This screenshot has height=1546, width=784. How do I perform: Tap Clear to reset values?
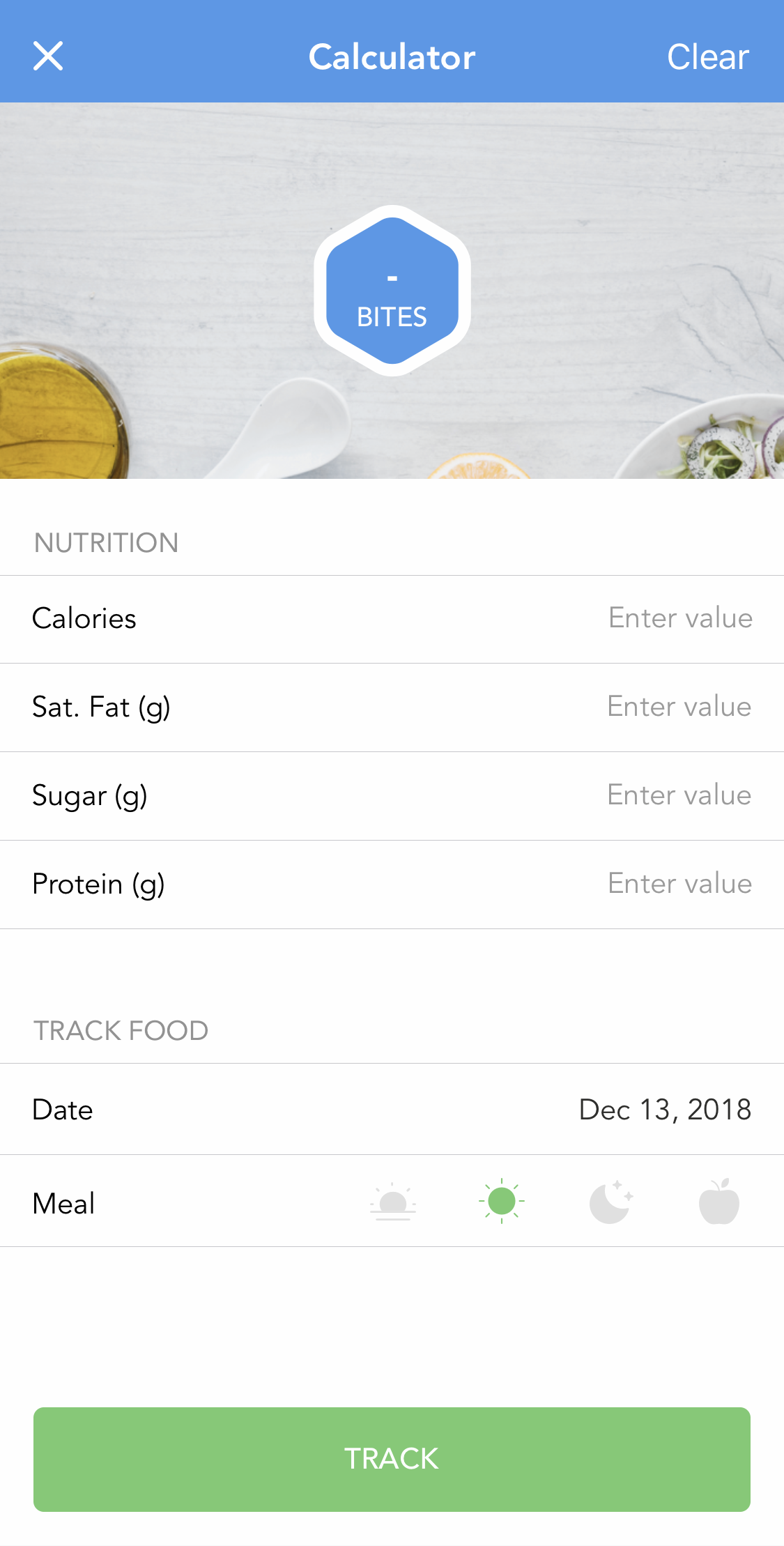coord(707,56)
